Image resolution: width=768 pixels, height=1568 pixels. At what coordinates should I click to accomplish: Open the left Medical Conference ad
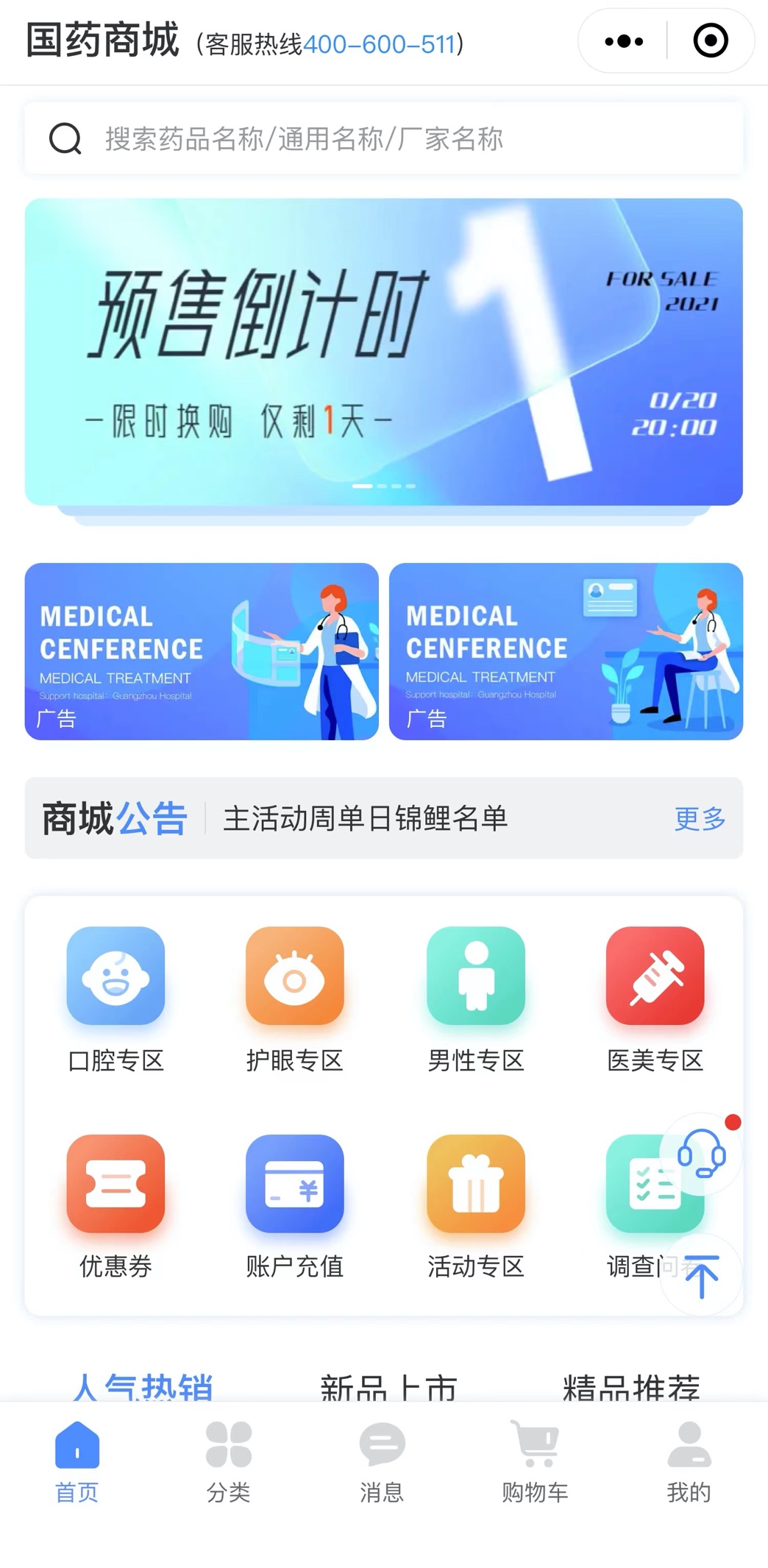coord(201,651)
